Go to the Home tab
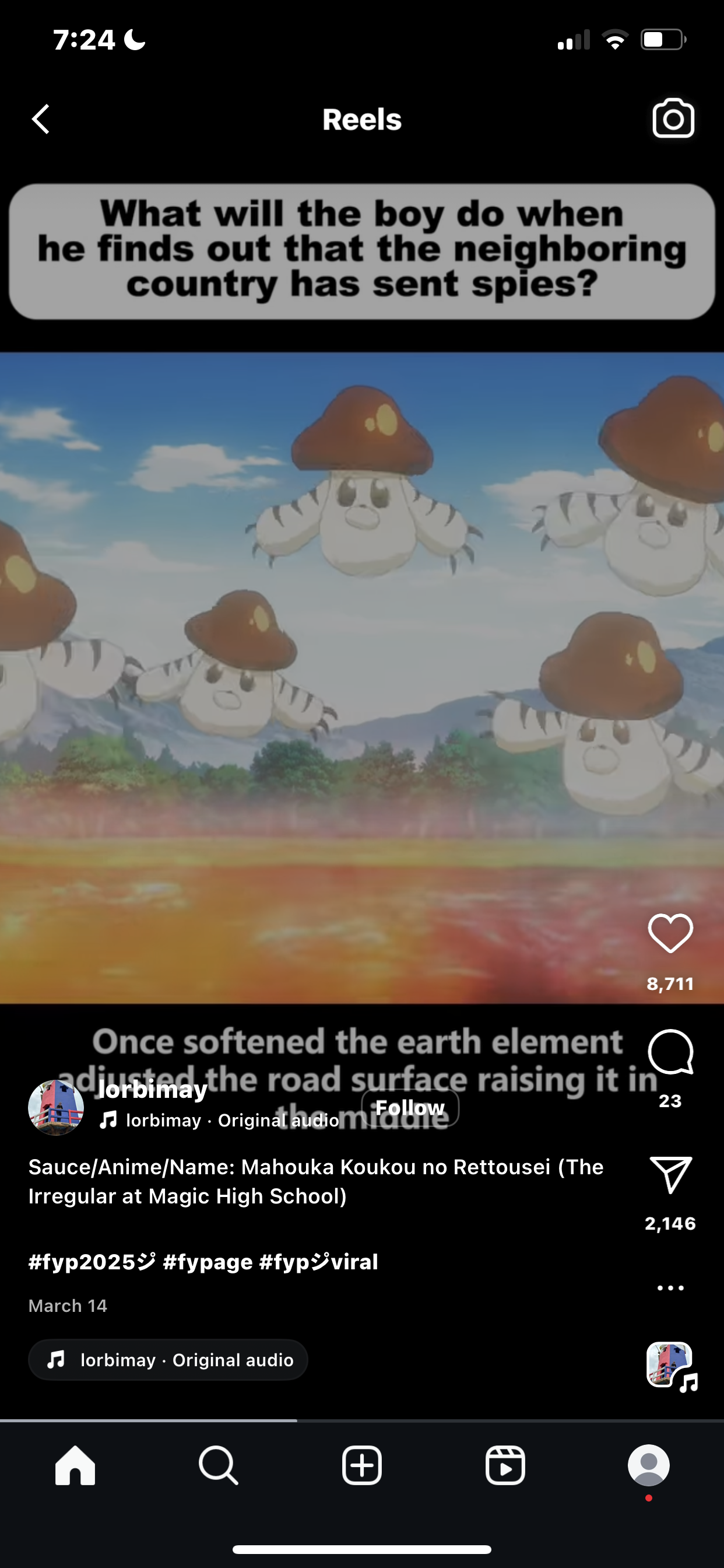This screenshot has width=724, height=1568. point(75,1465)
